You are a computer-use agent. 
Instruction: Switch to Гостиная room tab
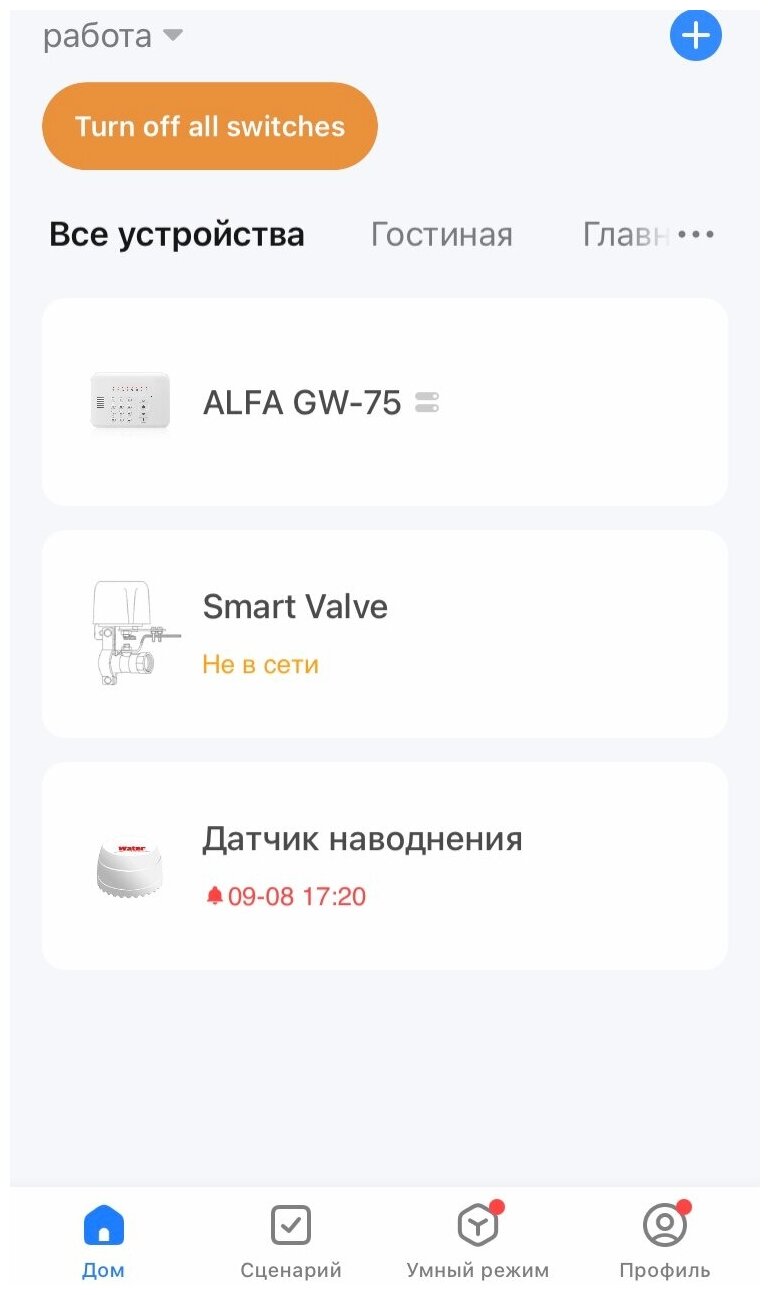[x=441, y=235]
